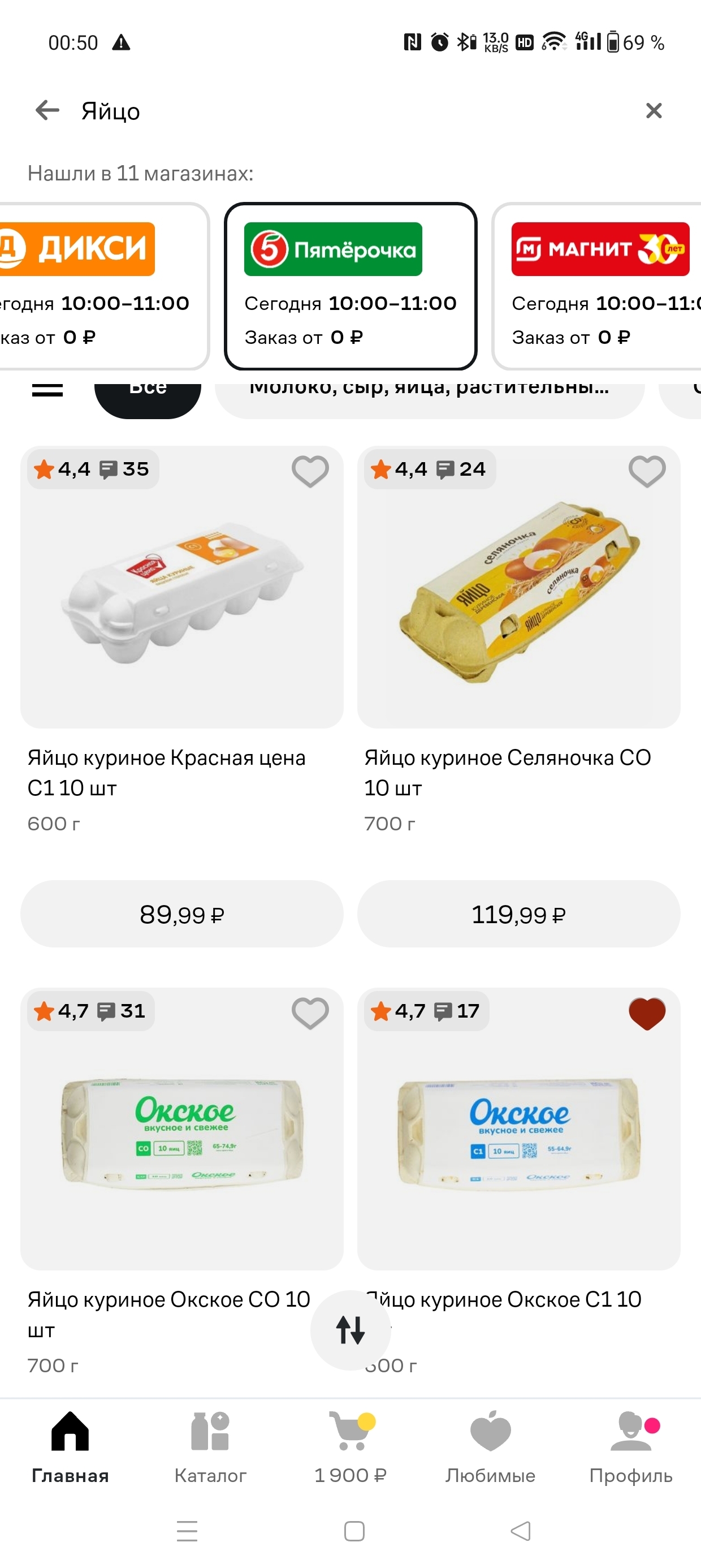This screenshot has width=701, height=1568.
Task: Add Селяночка eggs for 119,99 ₽
Action: (518, 914)
